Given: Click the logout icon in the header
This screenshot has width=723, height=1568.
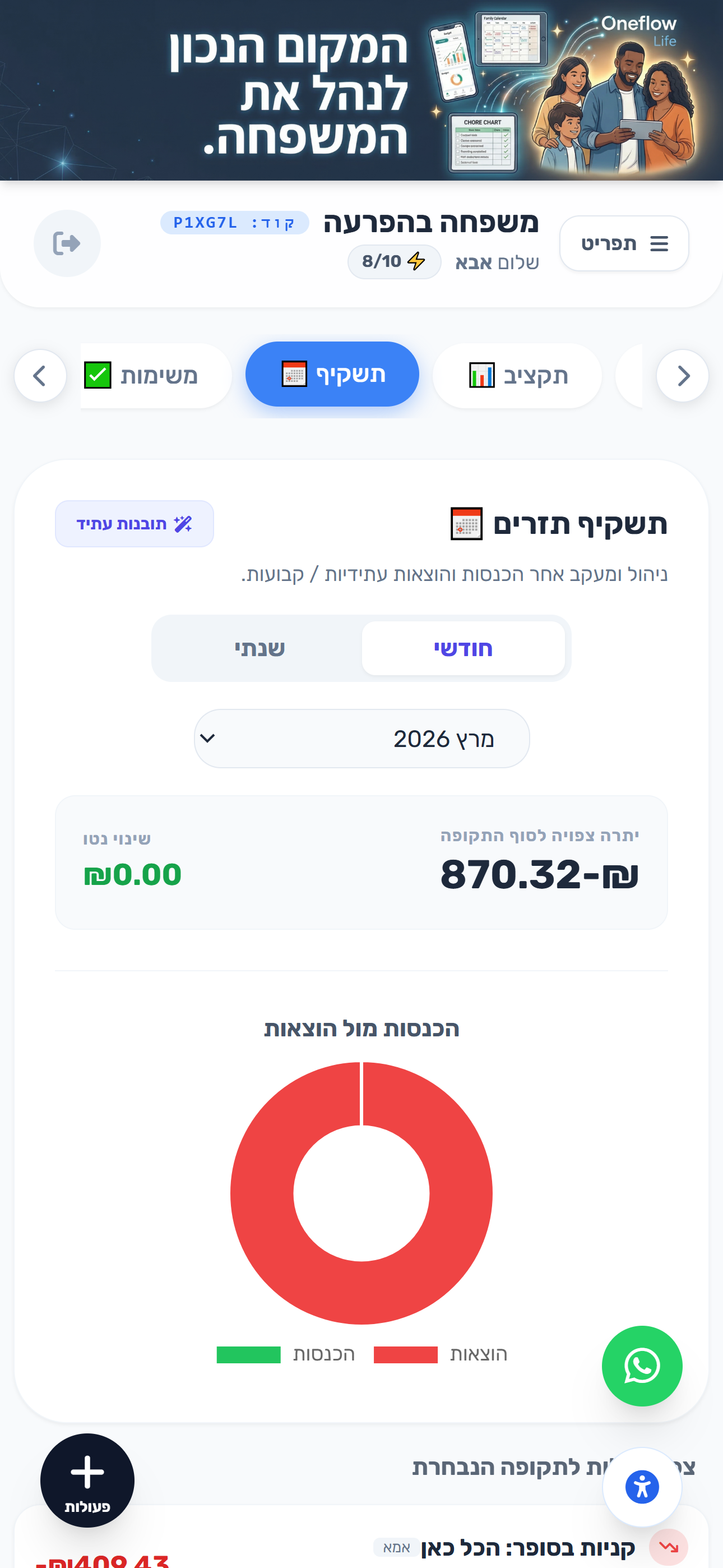Looking at the screenshot, I should pyautogui.click(x=67, y=243).
